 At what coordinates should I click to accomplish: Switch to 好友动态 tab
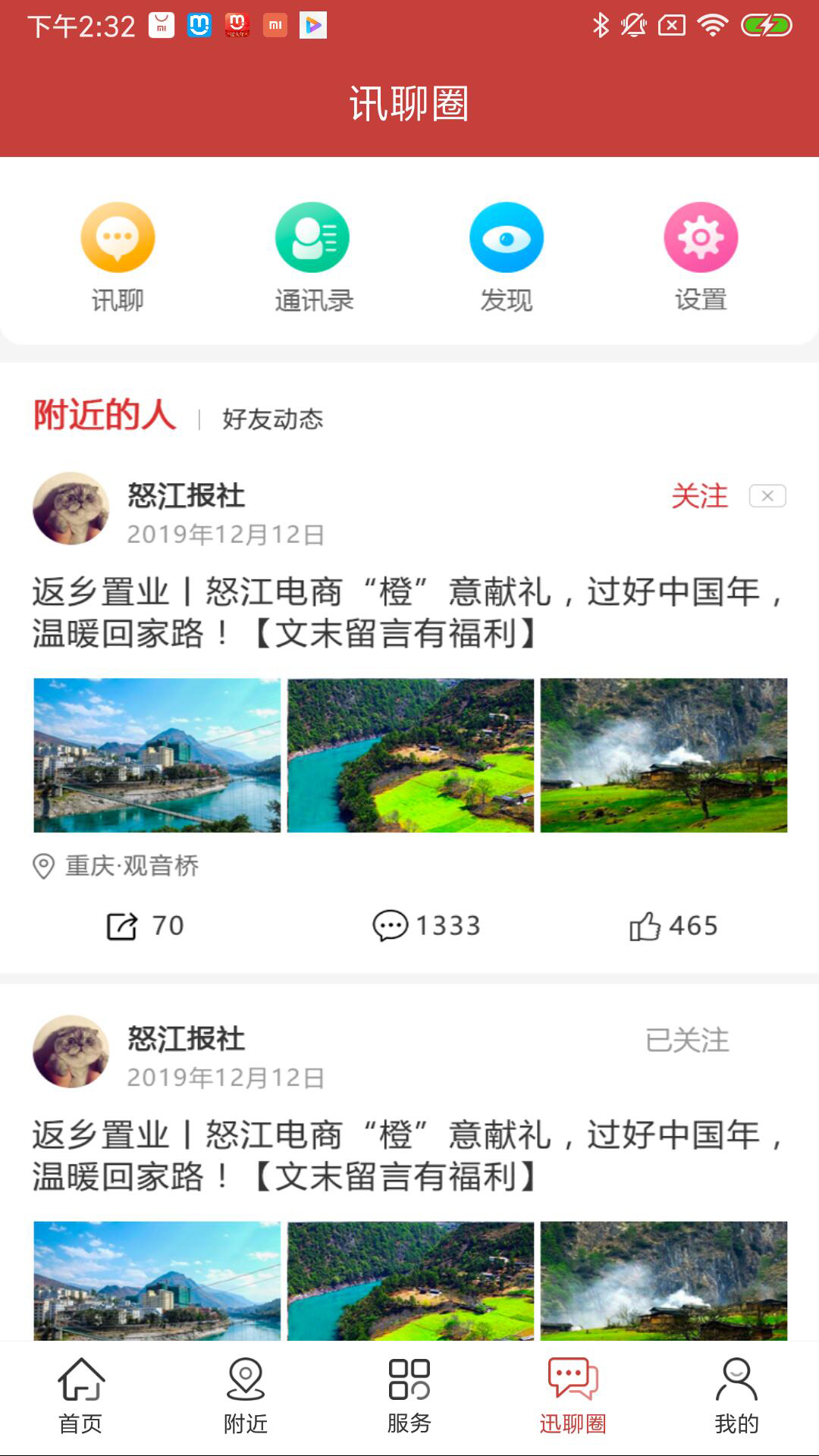coord(271,419)
